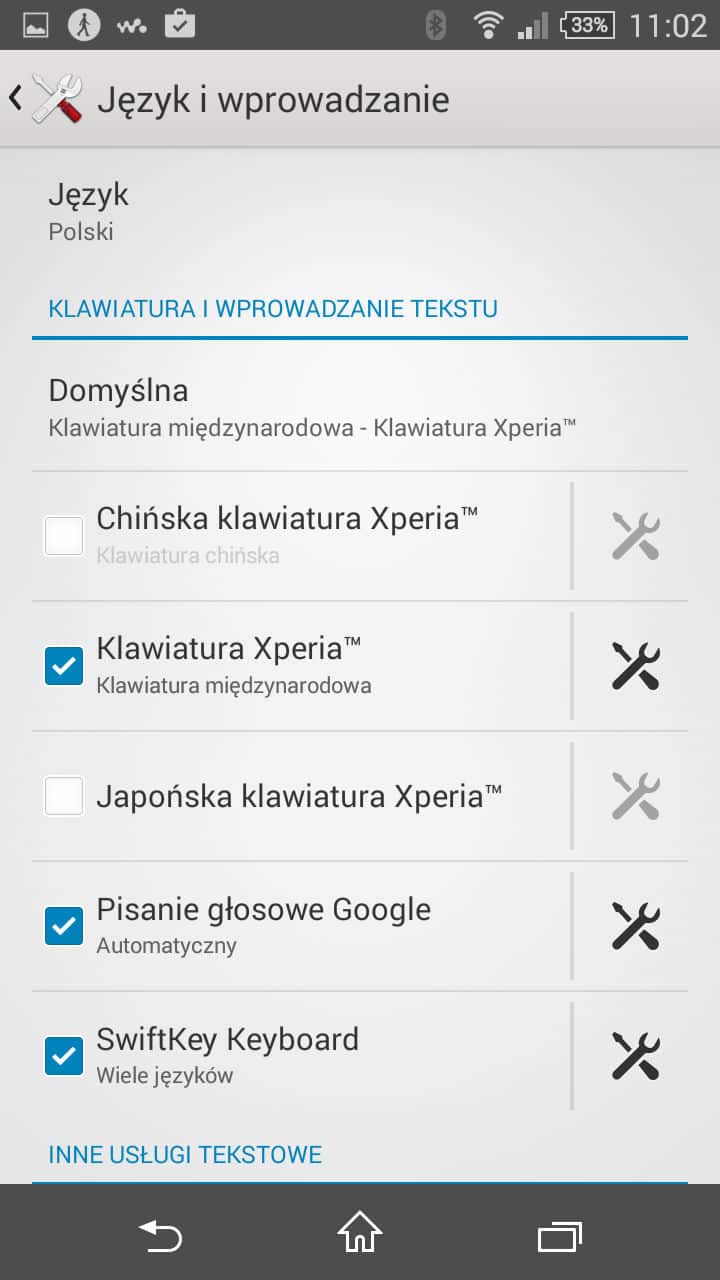
Task: Open recent apps from navigation bar
Action: (x=559, y=1236)
